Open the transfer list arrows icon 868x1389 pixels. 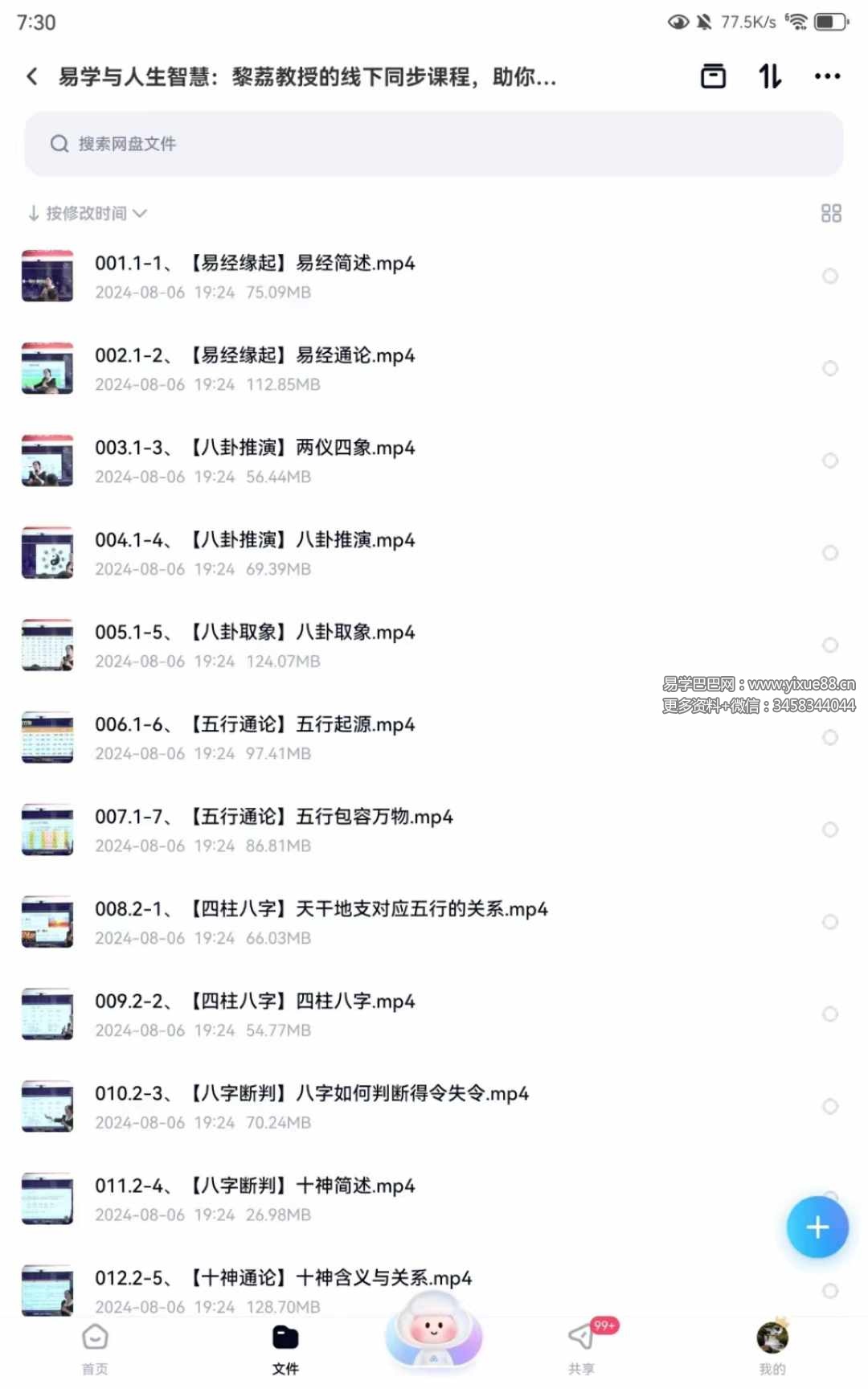pos(770,76)
